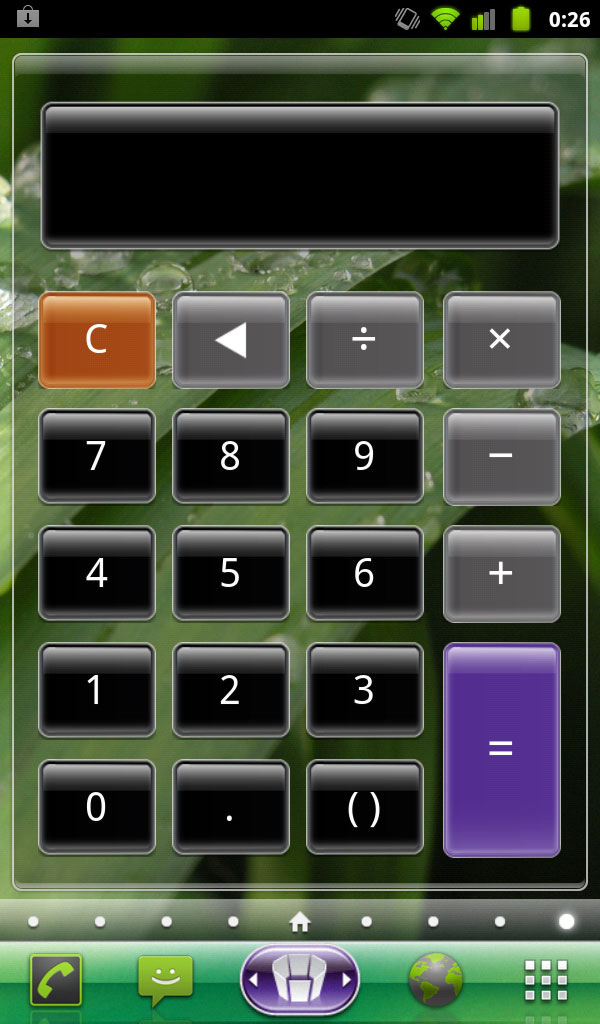
Task: Launch the browser globe icon
Action: point(436,980)
